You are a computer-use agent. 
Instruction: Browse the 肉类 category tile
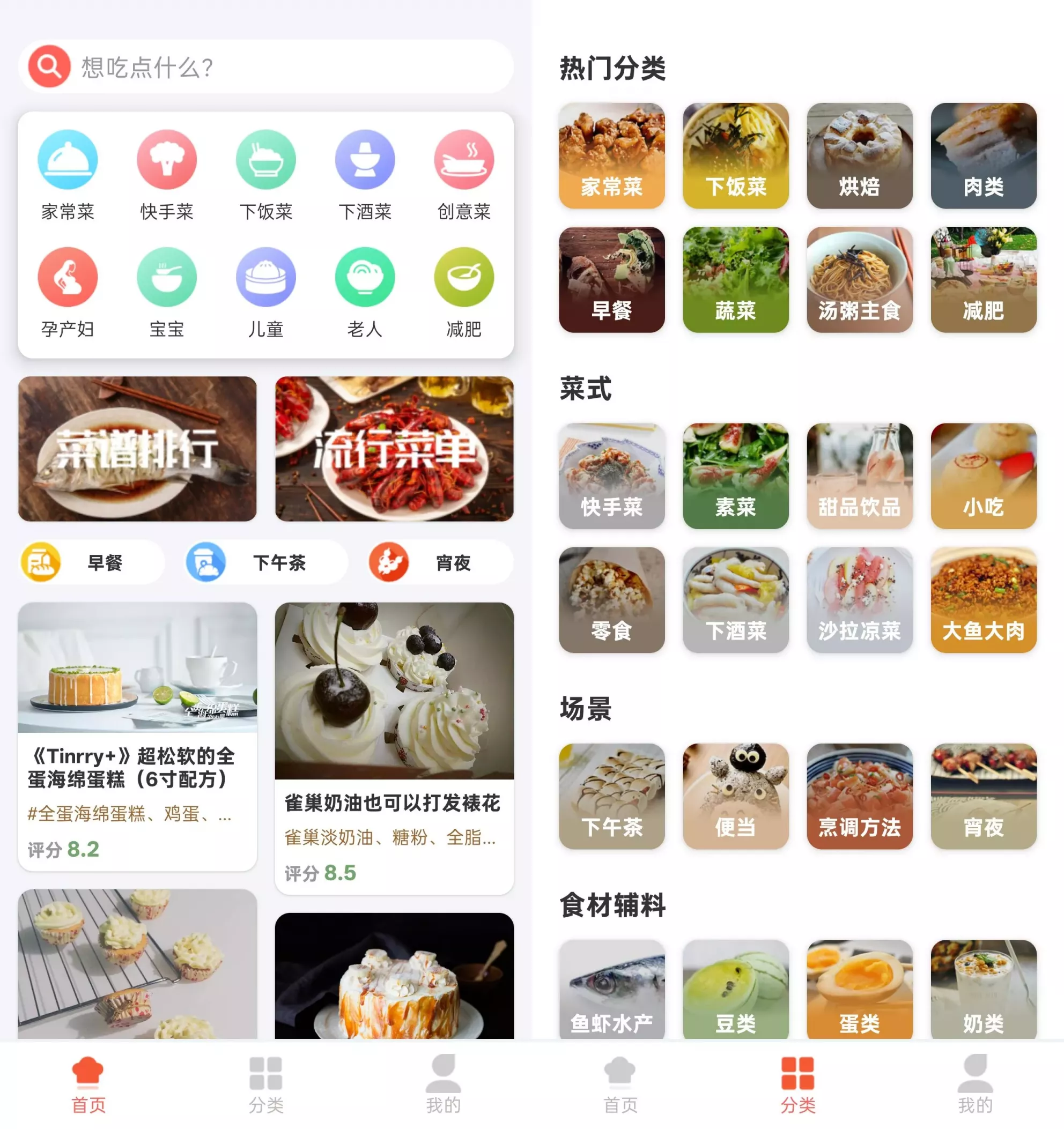(x=983, y=155)
